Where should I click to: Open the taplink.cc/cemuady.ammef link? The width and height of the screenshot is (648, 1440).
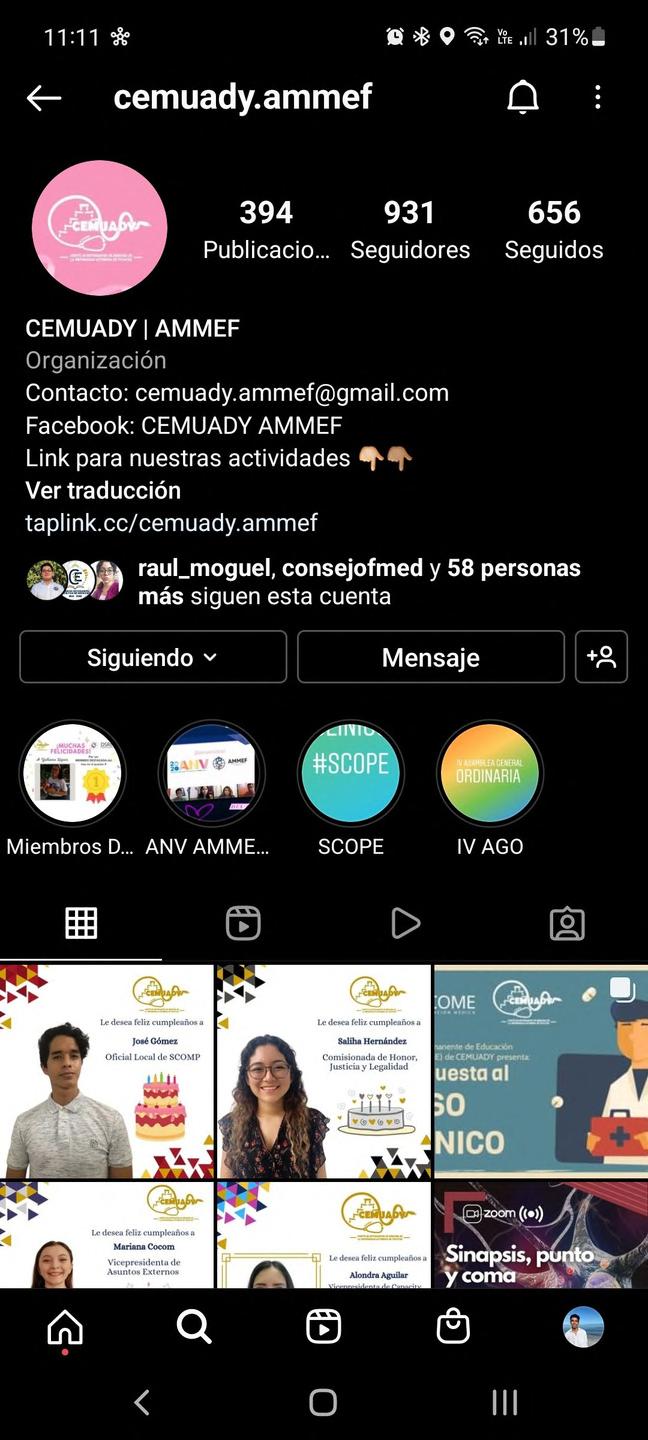pyautogui.click(x=171, y=522)
